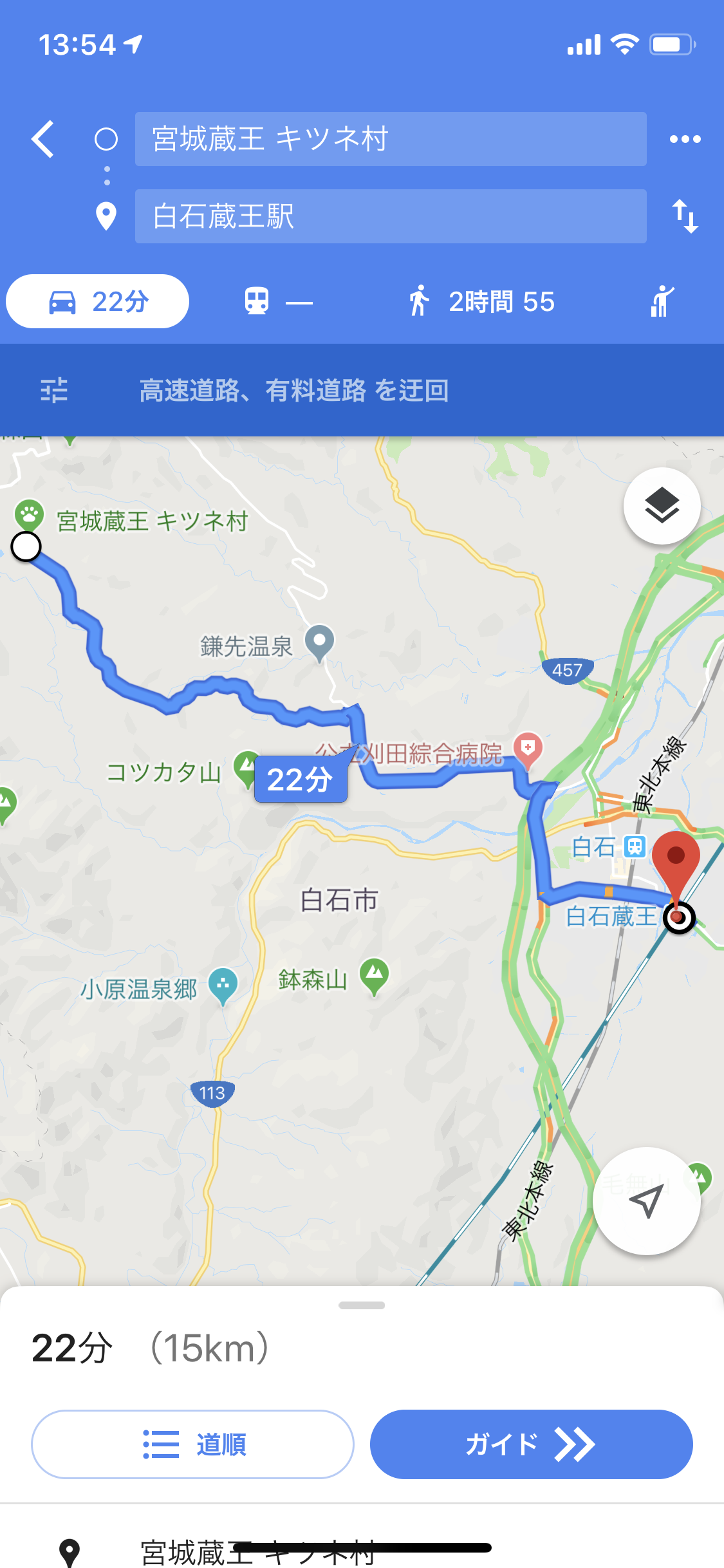Start navigation with ガイド button

pyautogui.click(x=531, y=1444)
